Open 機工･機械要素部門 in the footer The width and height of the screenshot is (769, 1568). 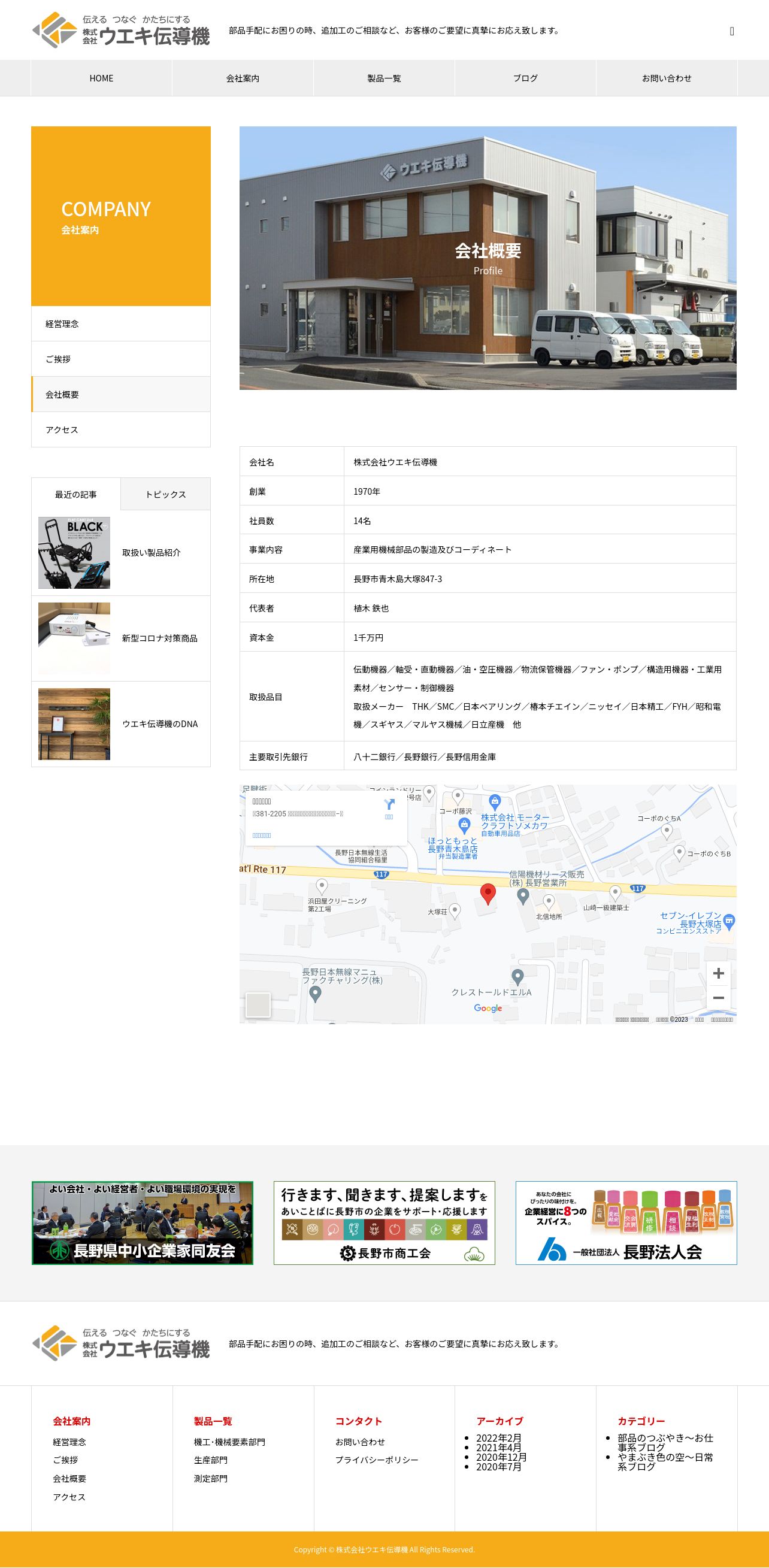coord(229,1442)
